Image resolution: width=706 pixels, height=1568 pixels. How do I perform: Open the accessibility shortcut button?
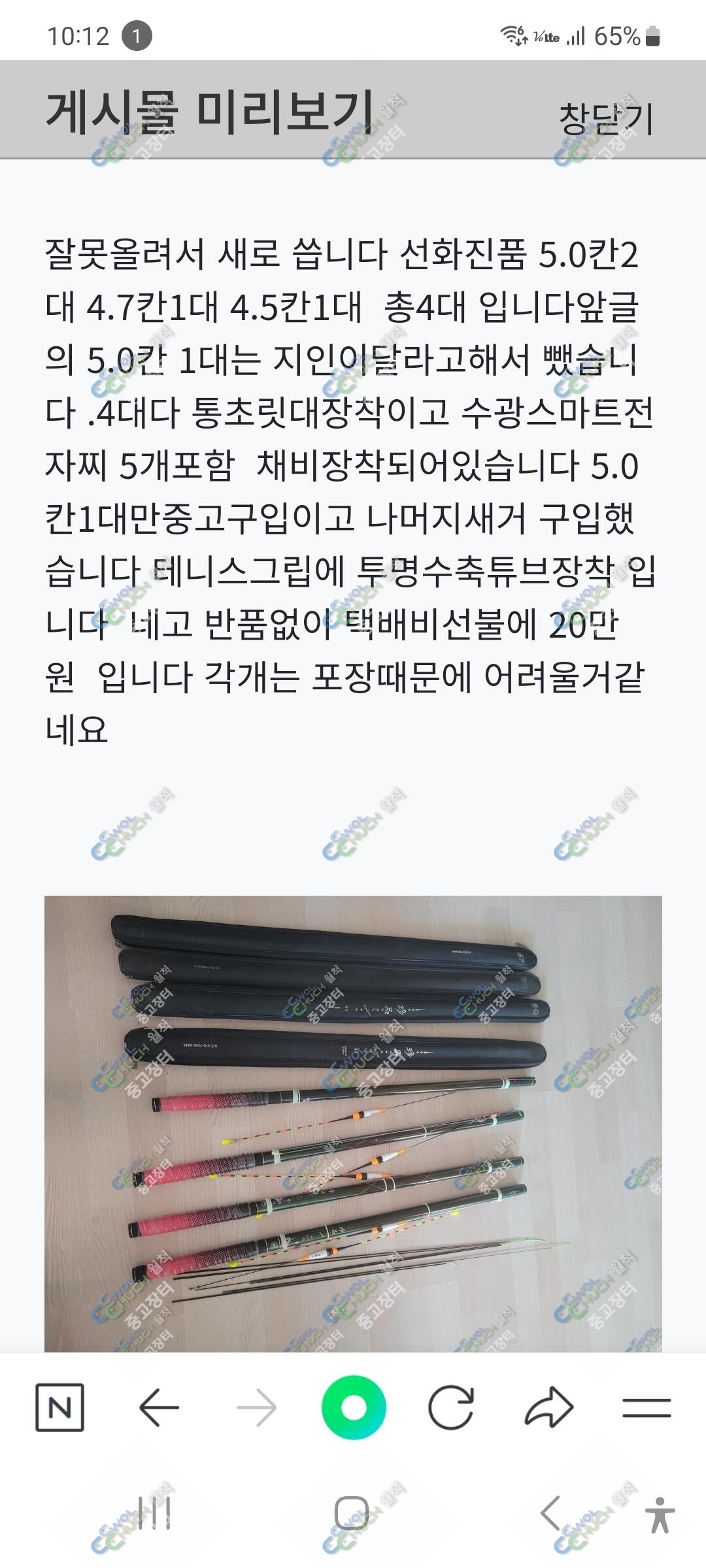pos(660,1514)
